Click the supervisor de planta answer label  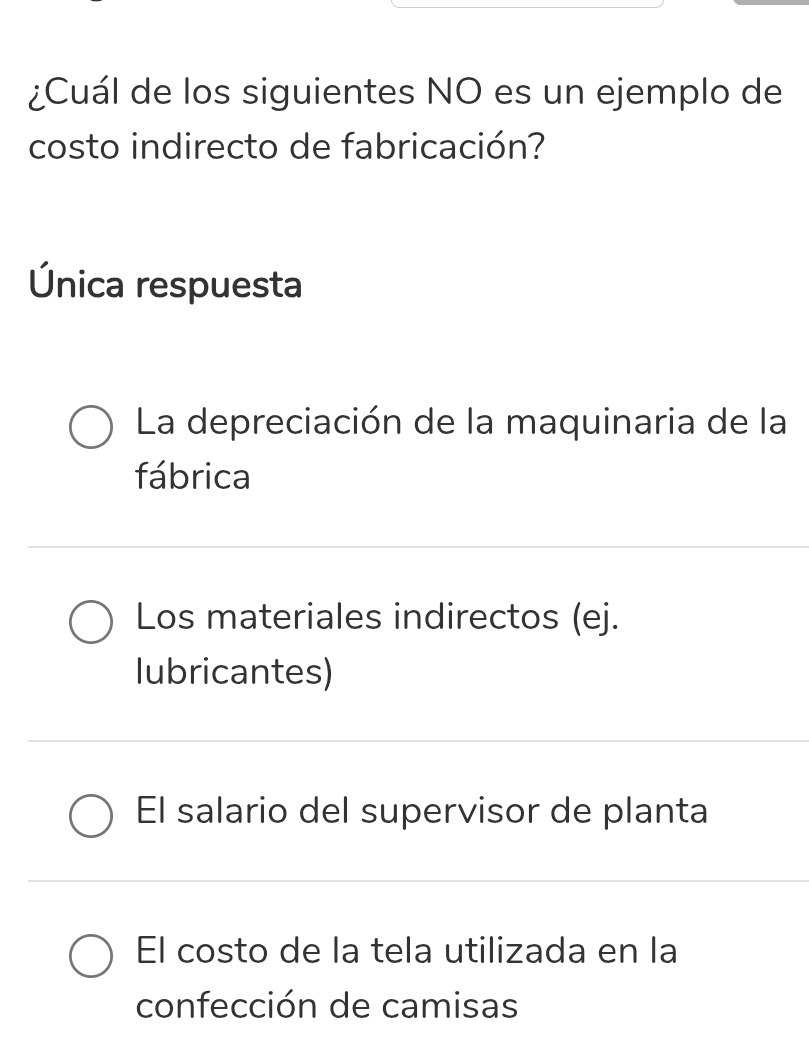pyautogui.click(x=421, y=812)
